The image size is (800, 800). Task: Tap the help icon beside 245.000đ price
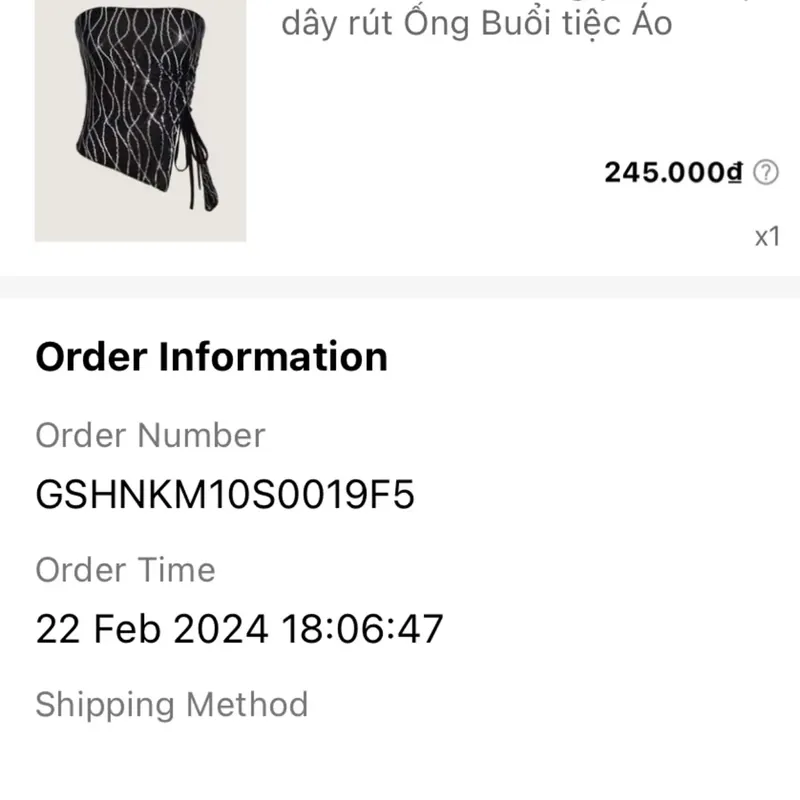pyautogui.click(x=765, y=172)
